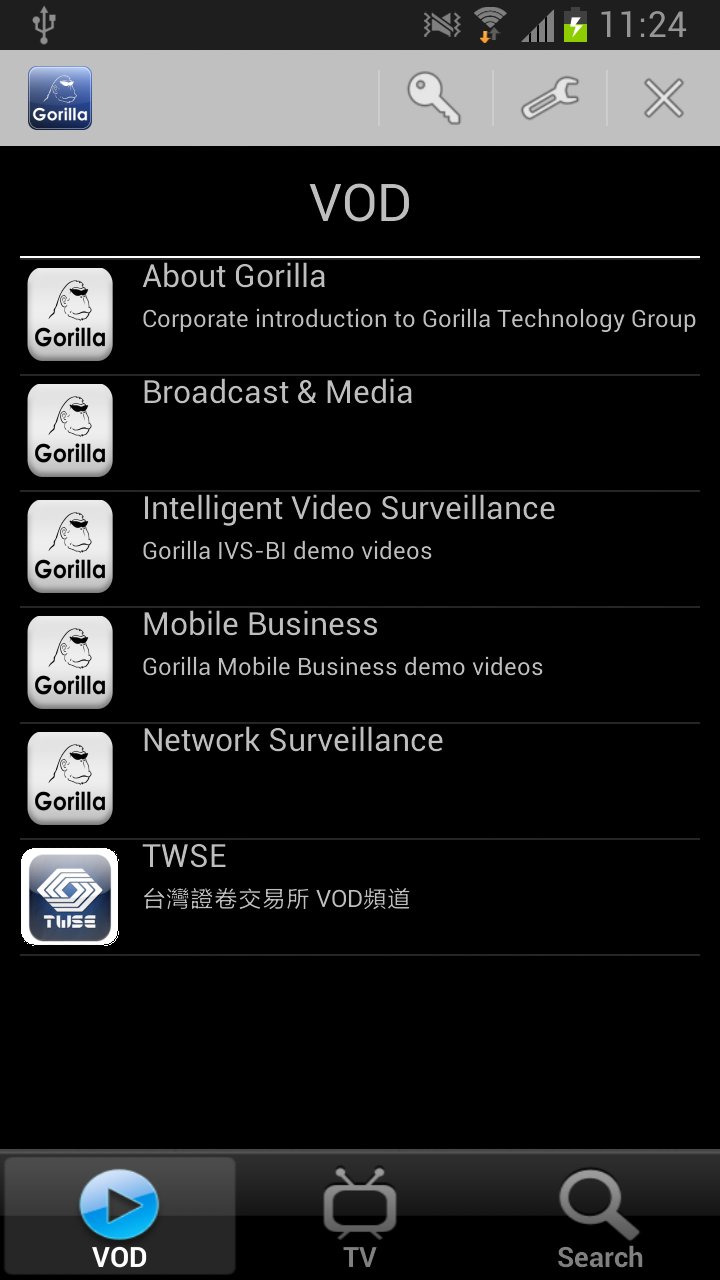Open Broadcast & Media videos
Image resolution: width=720 pixels, height=1280 pixels.
click(x=360, y=433)
